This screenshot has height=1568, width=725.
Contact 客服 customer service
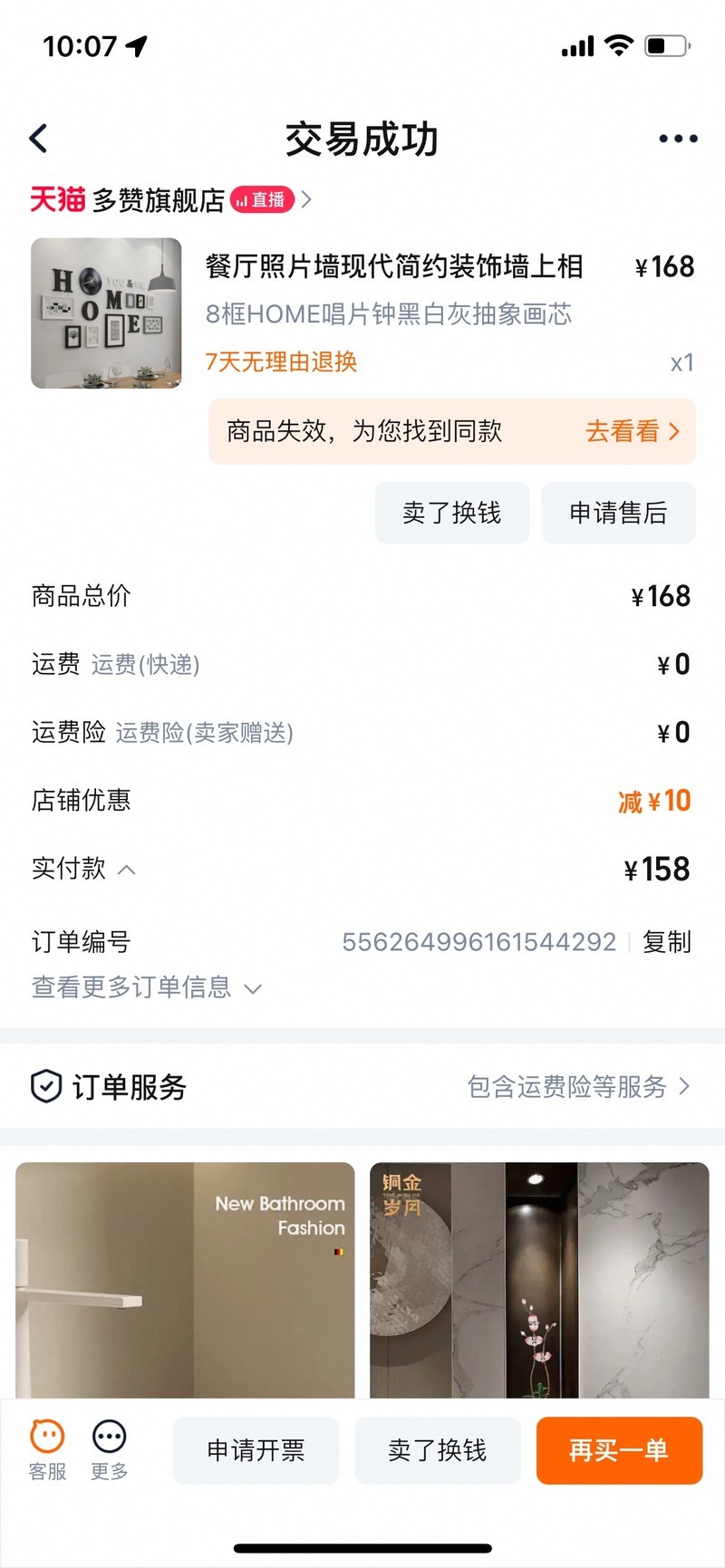click(x=47, y=1449)
